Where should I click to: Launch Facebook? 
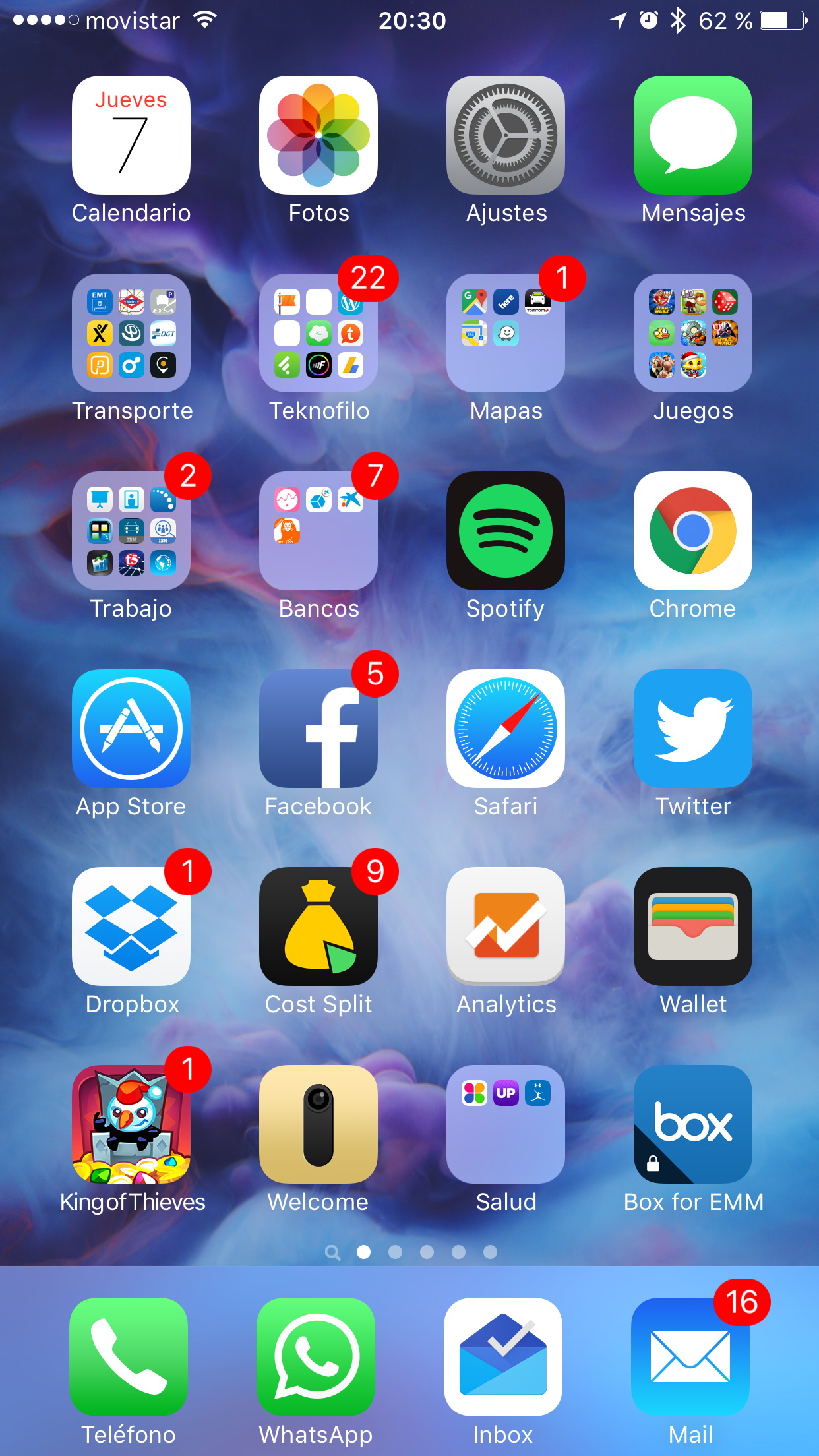click(x=318, y=729)
